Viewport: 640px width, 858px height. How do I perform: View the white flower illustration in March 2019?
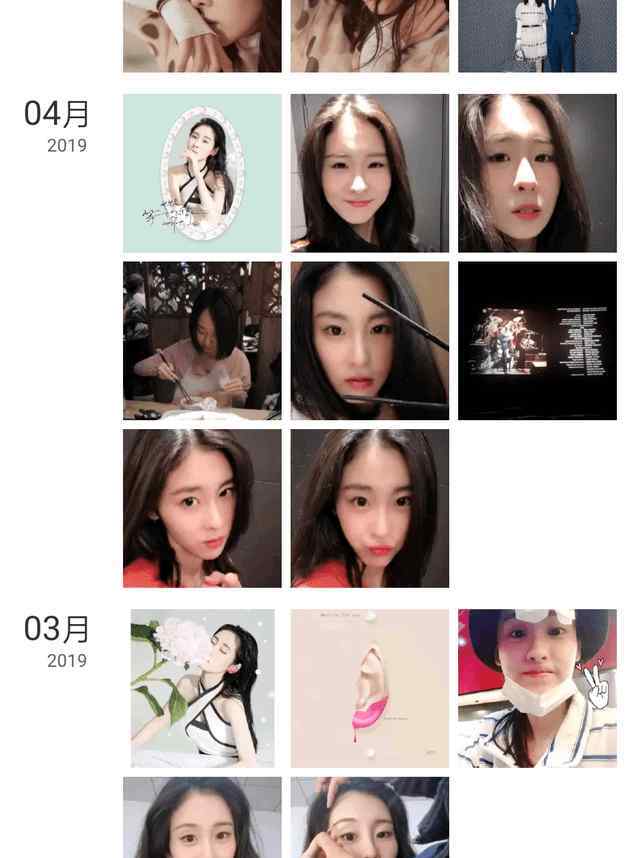click(202, 688)
